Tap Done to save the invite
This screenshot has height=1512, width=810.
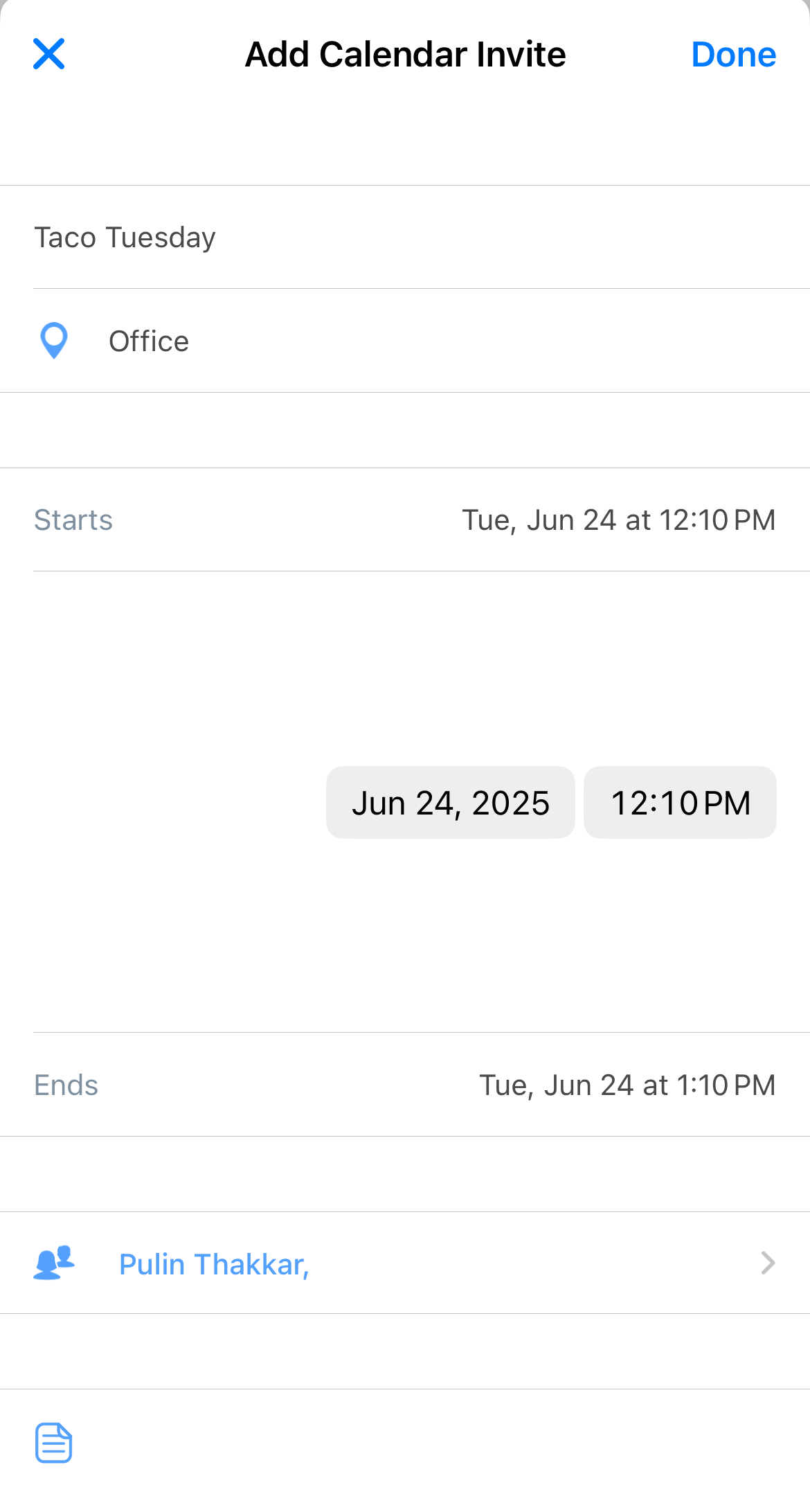pyautogui.click(x=733, y=55)
